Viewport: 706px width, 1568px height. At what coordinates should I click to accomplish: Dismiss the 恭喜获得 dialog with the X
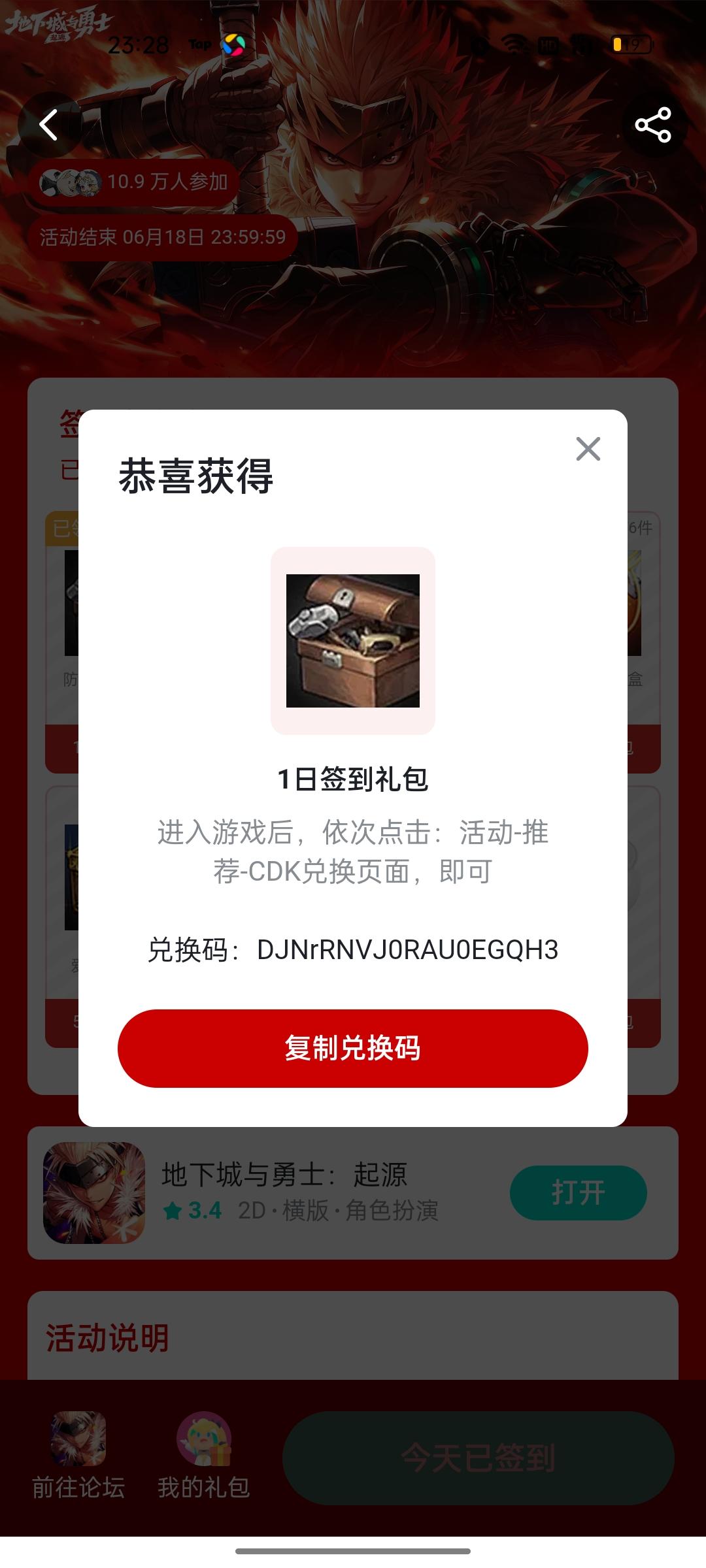point(588,448)
